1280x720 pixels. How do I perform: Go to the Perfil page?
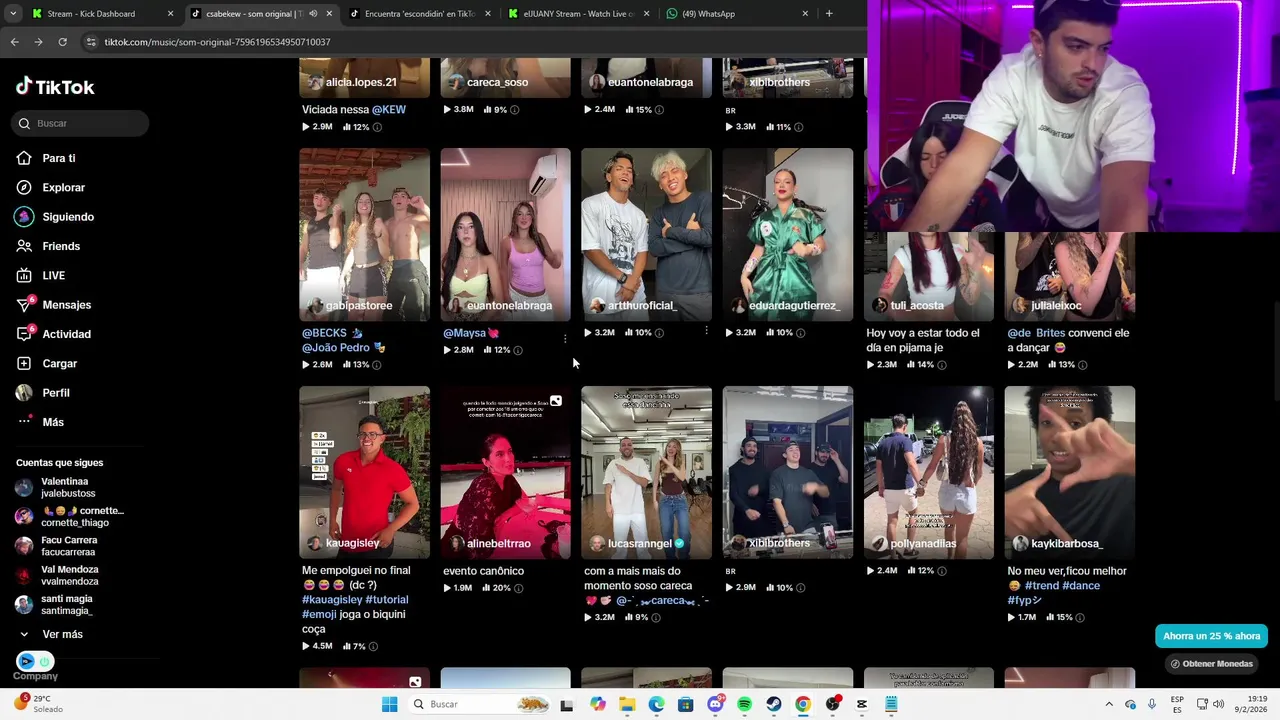[x=55, y=393]
